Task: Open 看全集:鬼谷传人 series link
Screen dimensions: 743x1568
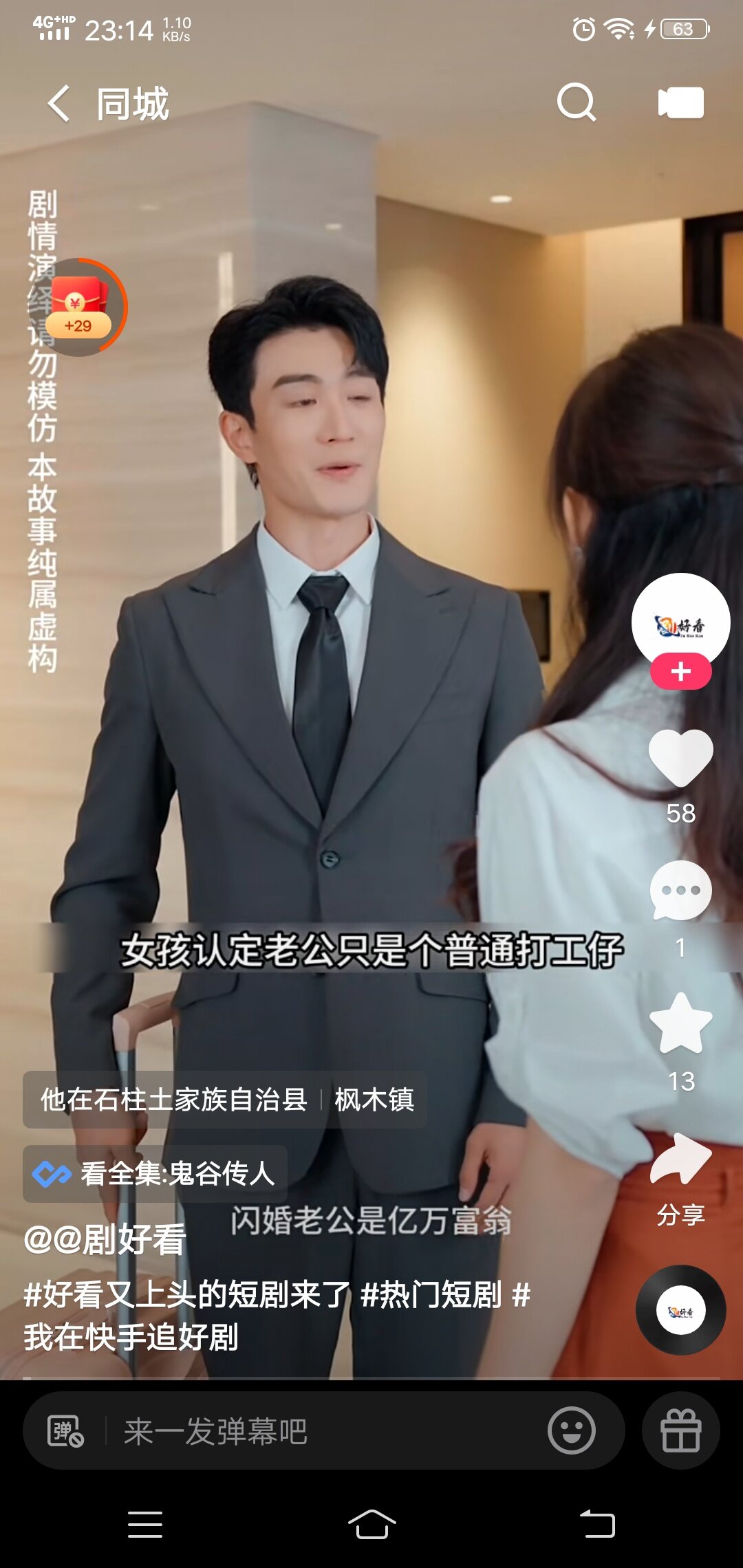Action: tap(155, 1174)
